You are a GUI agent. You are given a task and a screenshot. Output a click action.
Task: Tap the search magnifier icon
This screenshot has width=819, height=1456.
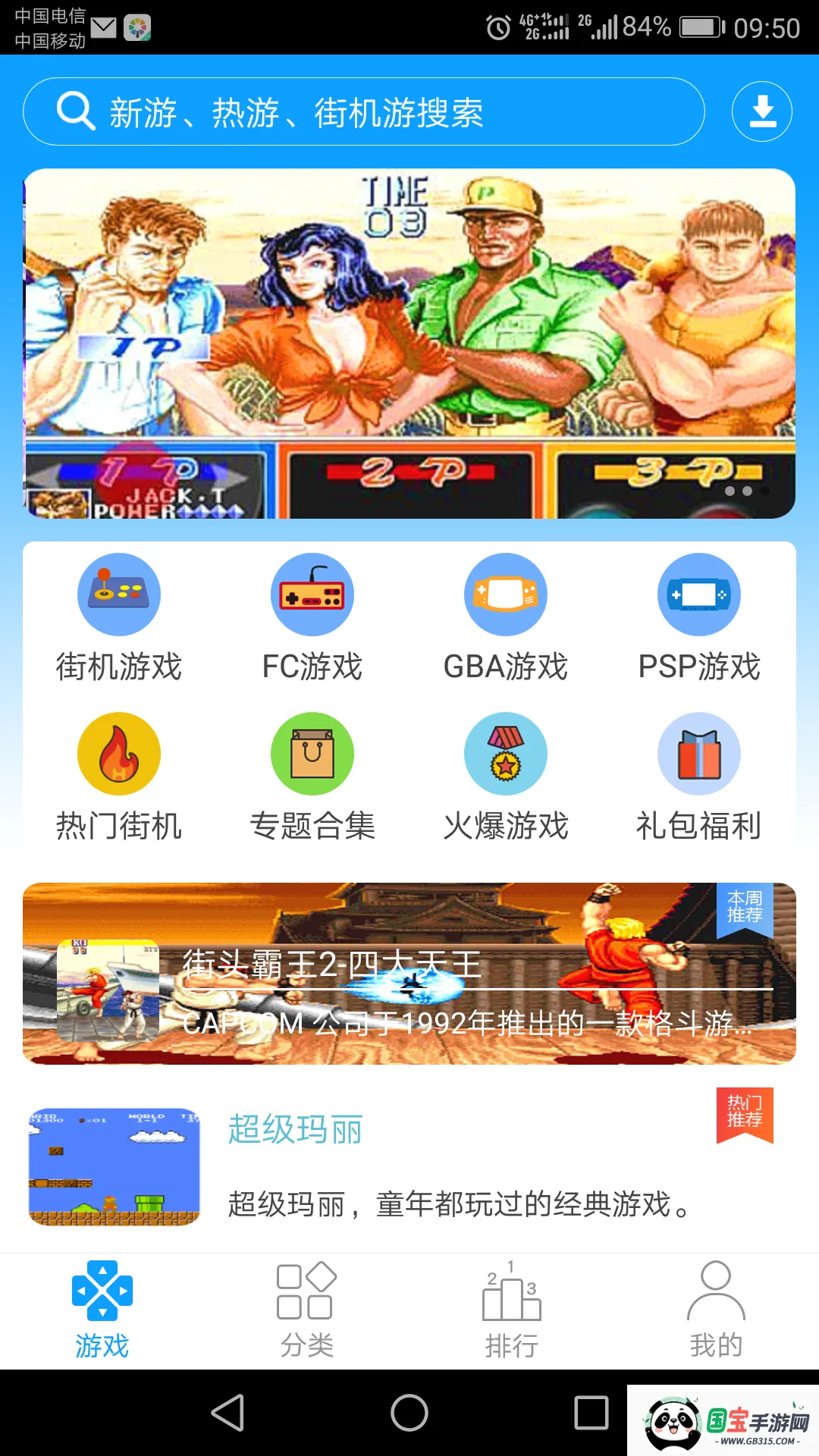coord(73,111)
